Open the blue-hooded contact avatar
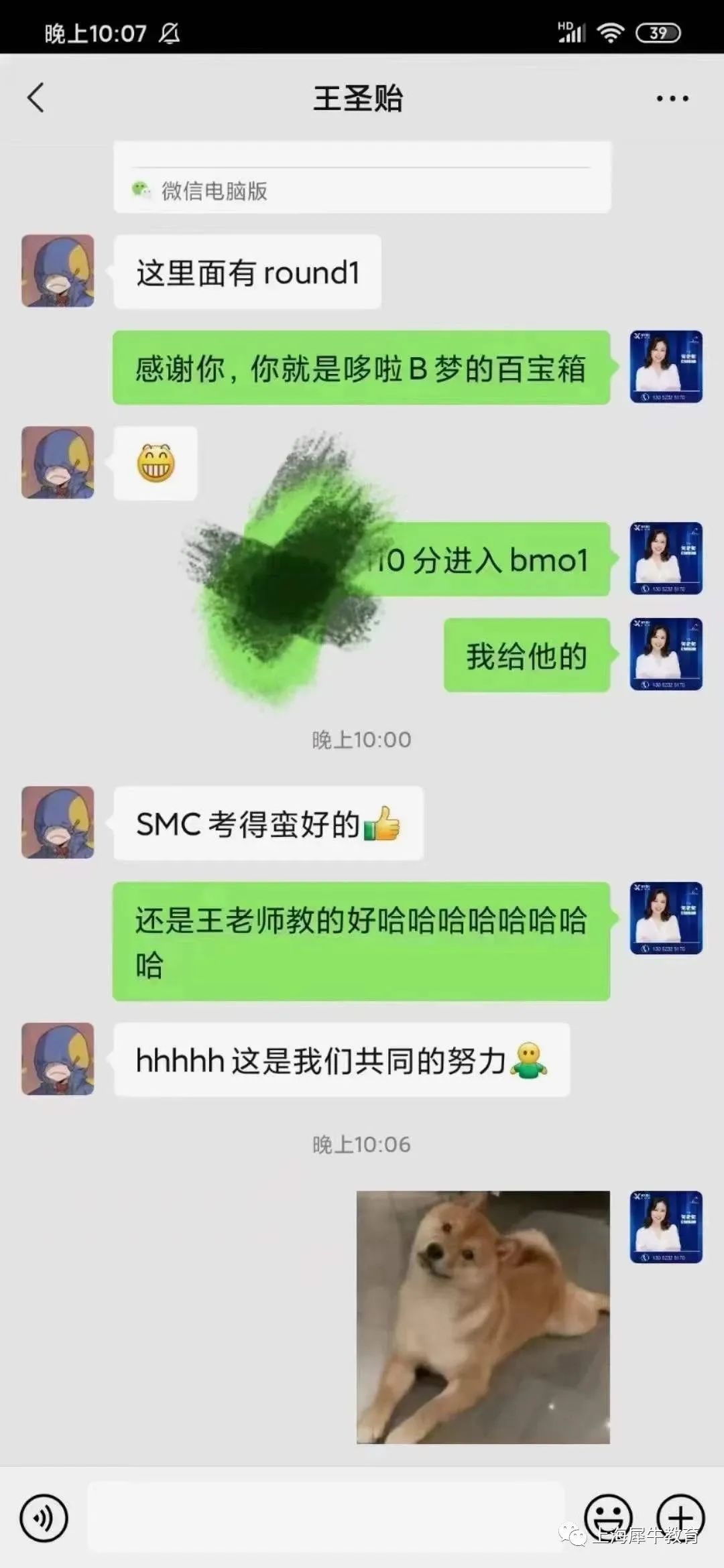 (x=57, y=271)
